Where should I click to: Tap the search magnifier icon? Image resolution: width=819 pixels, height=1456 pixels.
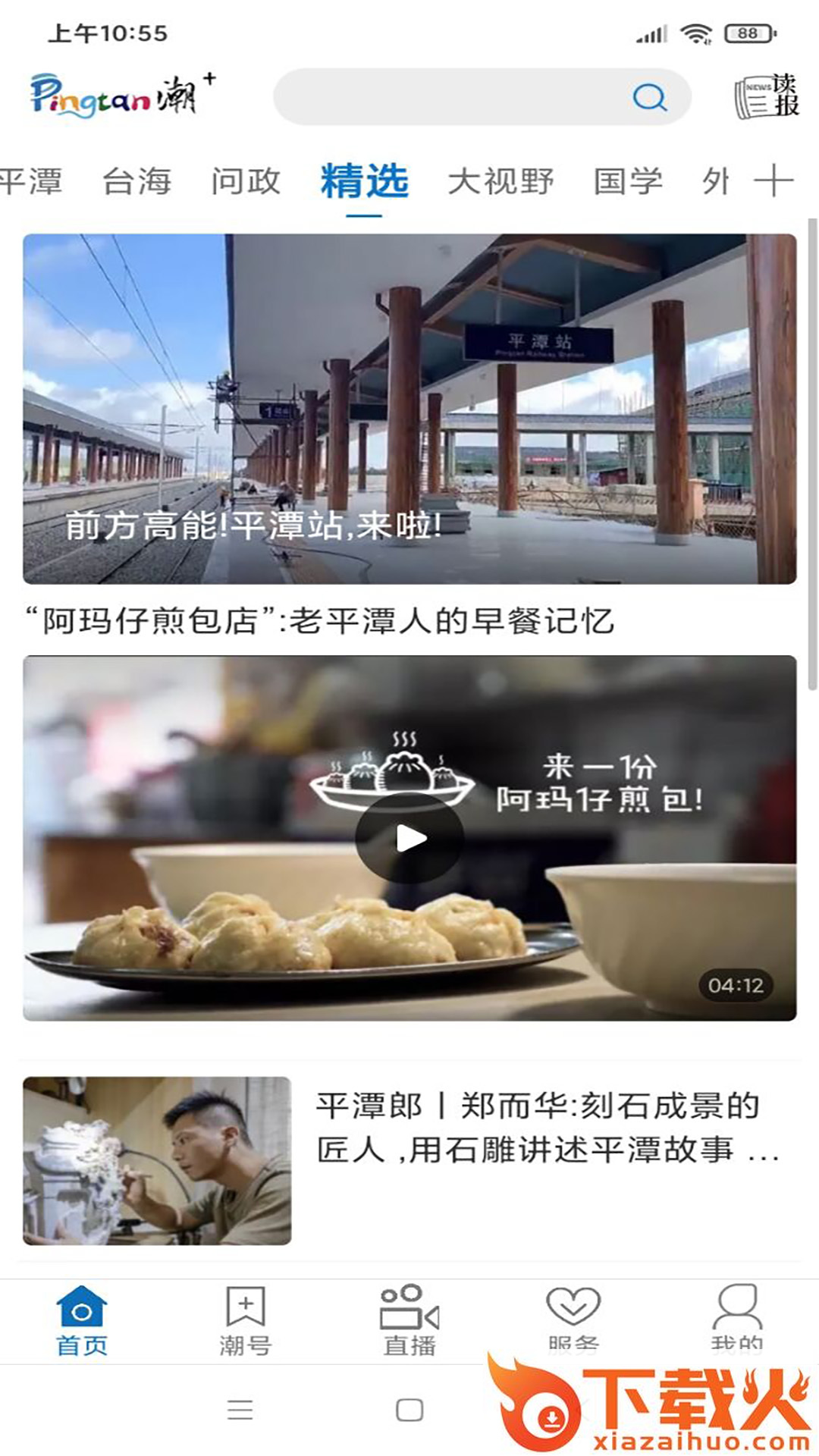coord(649,97)
